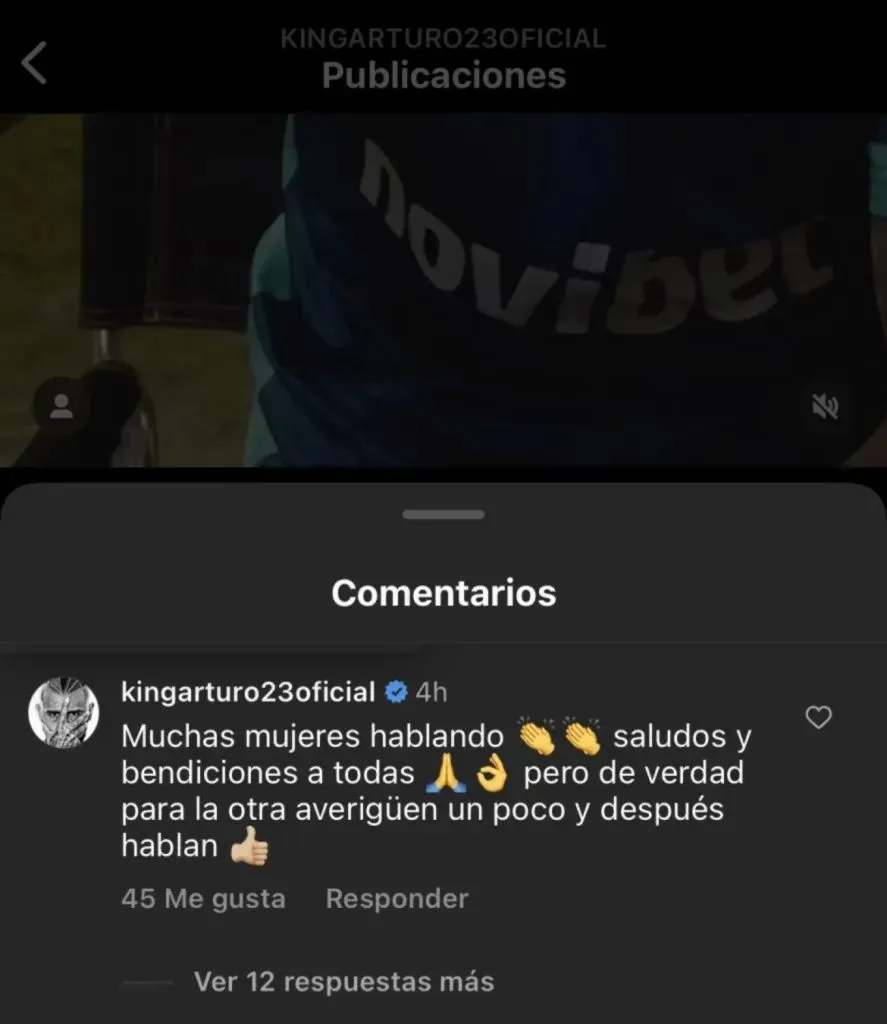Pull the Comentarios sheet handle
The height and width of the screenshot is (1024, 887).
443,513
